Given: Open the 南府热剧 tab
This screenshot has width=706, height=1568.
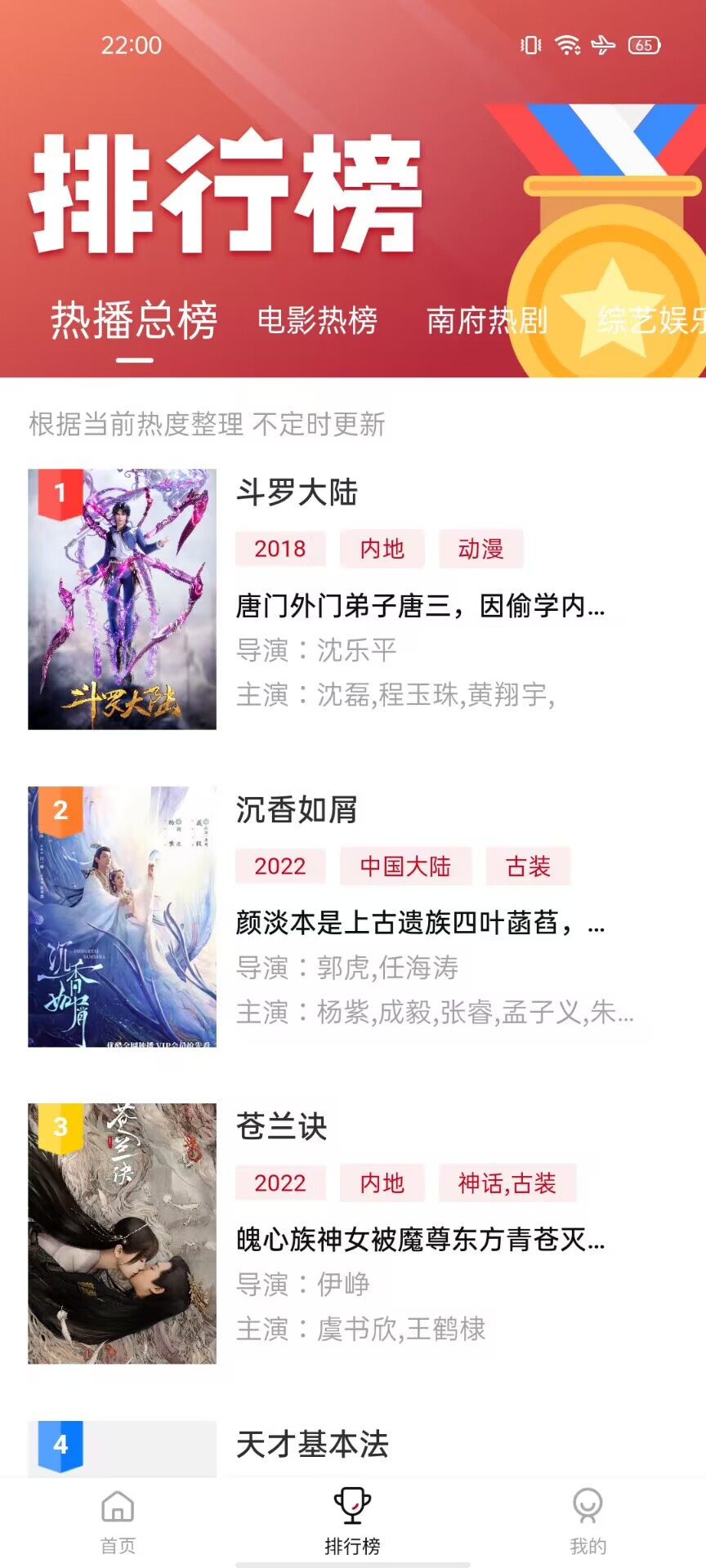Looking at the screenshot, I should [487, 320].
